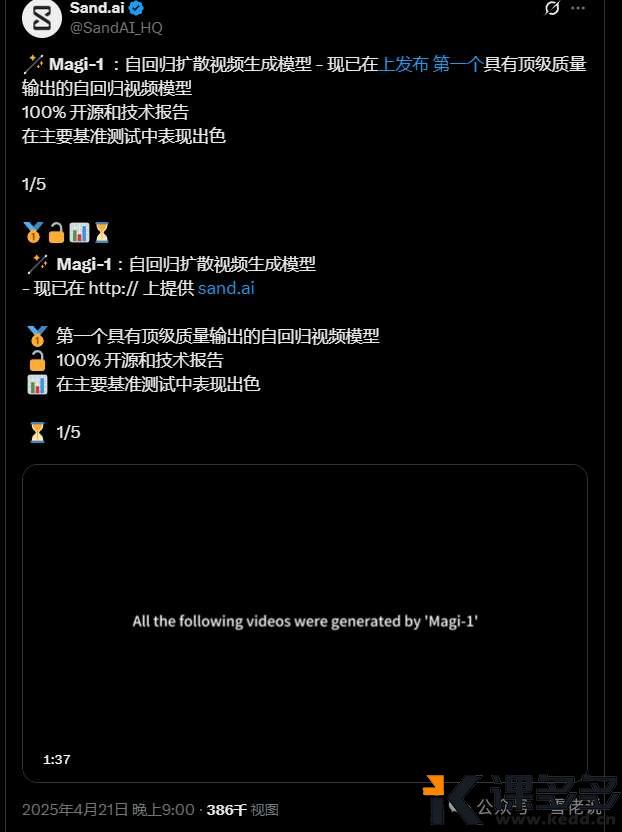Open the @SandAI_HQ handle

116,28
